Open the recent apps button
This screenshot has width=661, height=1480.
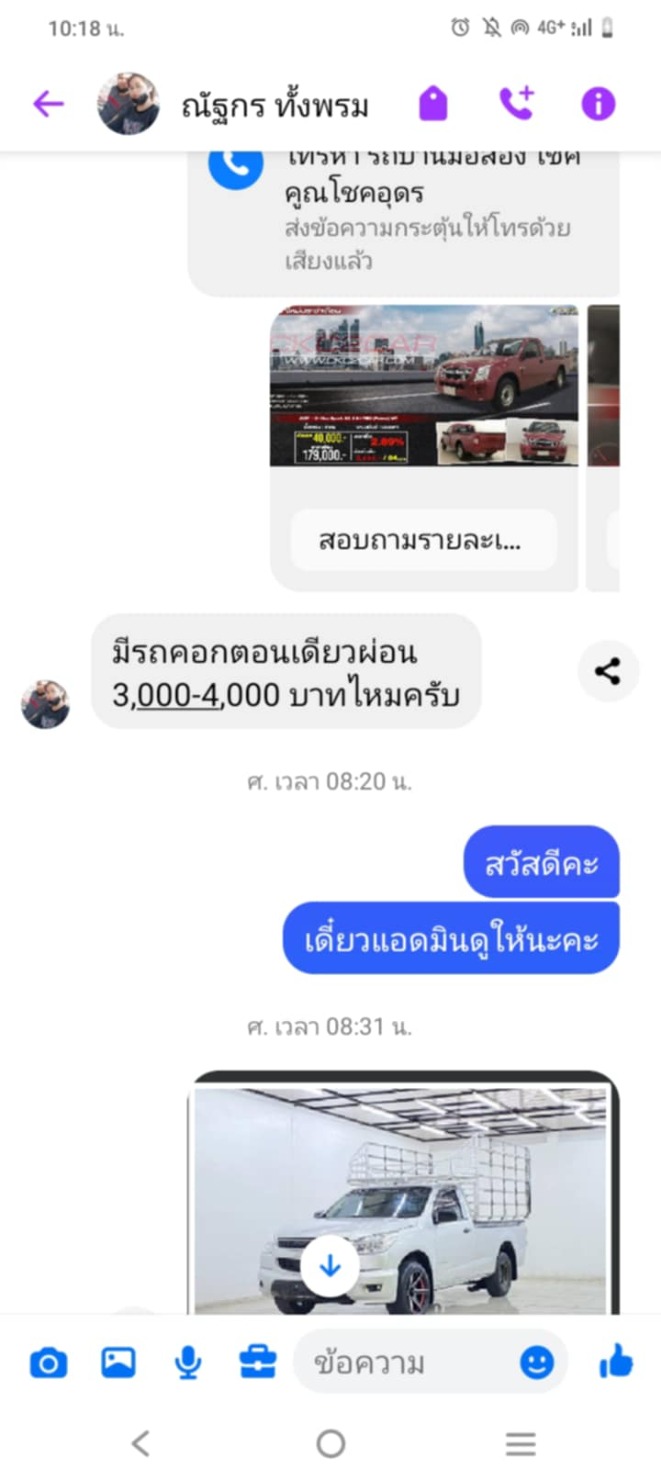click(x=520, y=1443)
